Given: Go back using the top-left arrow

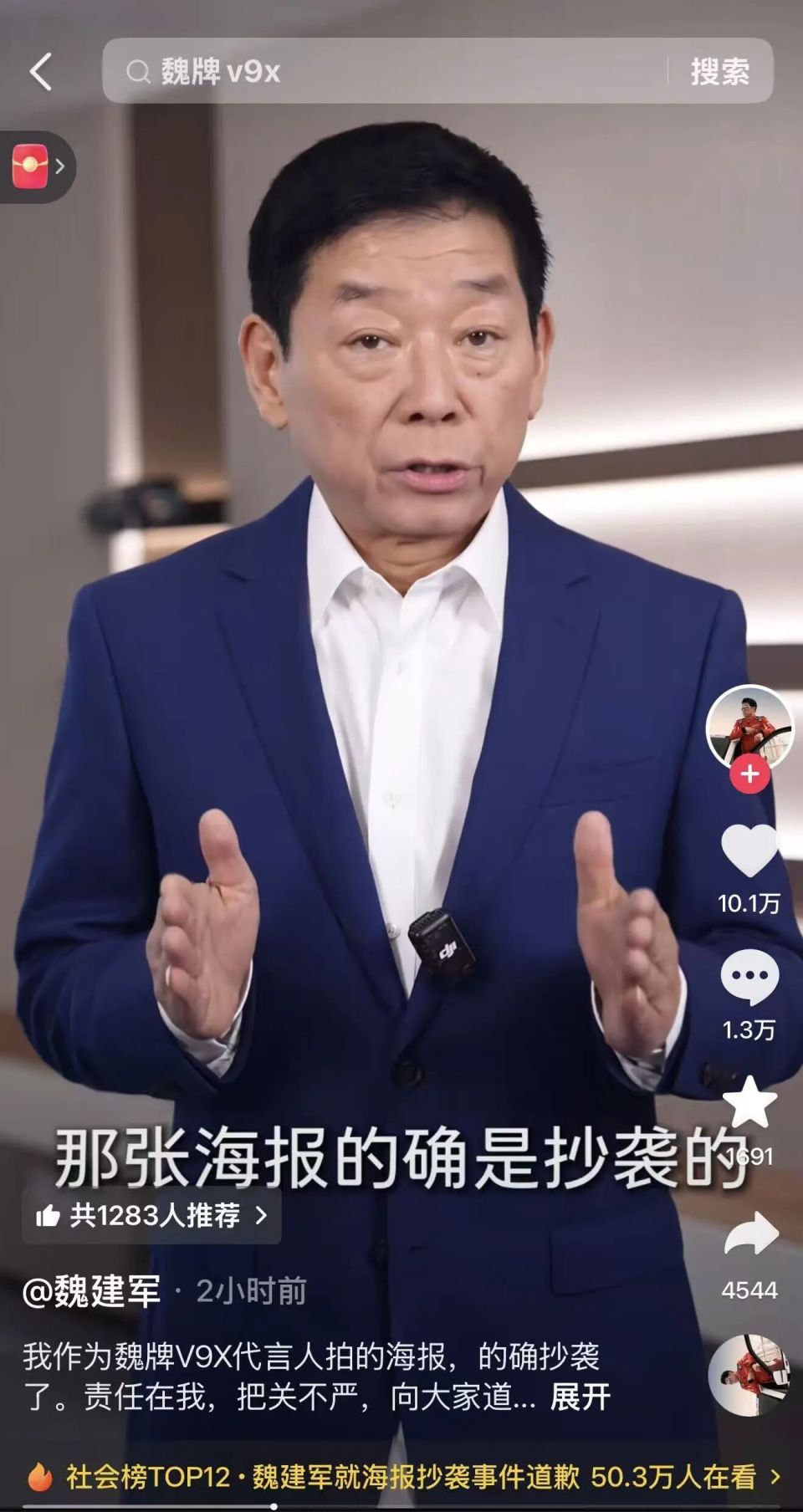Looking at the screenshot, I should [41, 72].
